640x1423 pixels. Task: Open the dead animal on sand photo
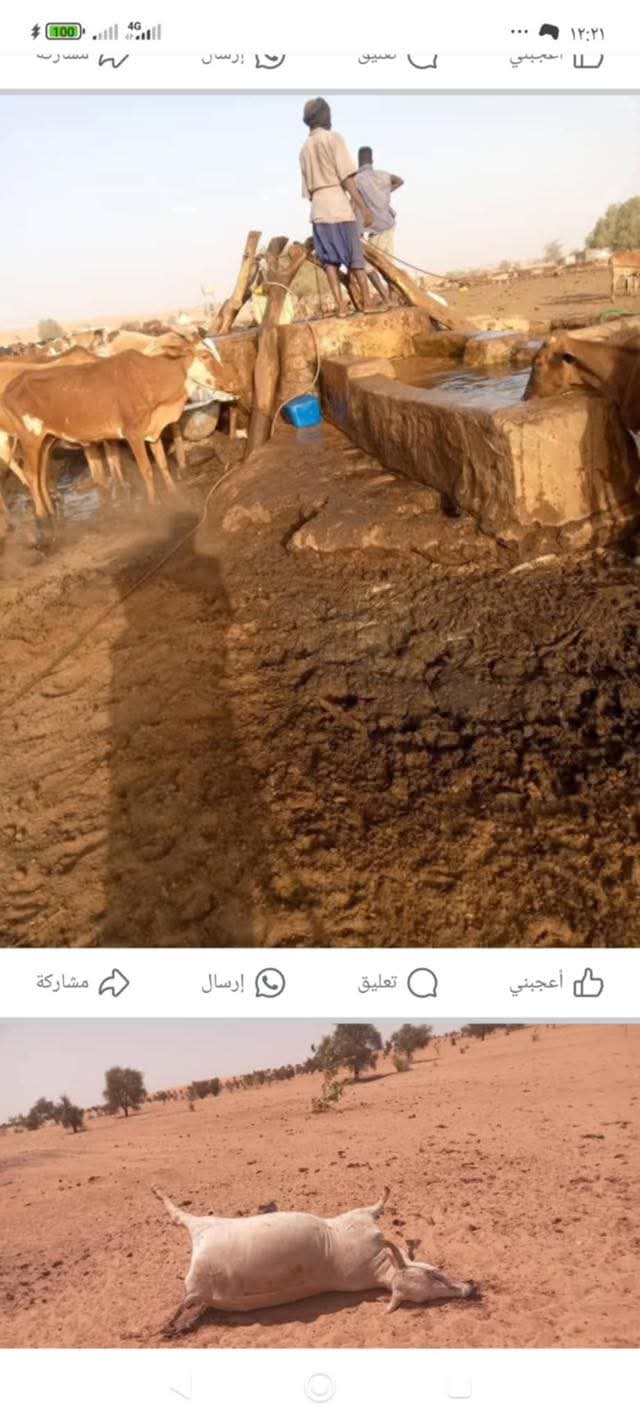[320, 1185]
